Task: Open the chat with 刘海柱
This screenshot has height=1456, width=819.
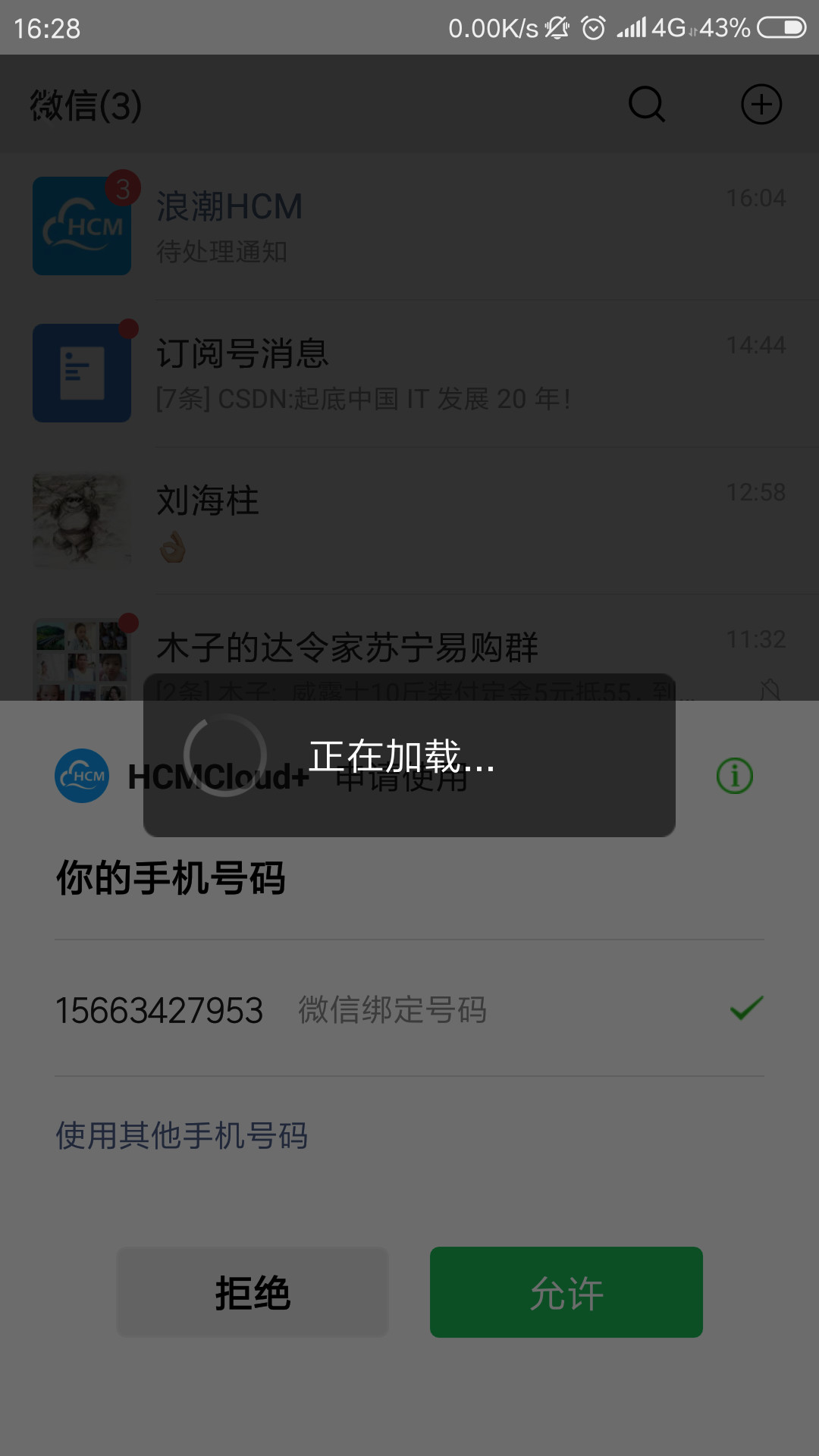Action: [x=409, y=520]
